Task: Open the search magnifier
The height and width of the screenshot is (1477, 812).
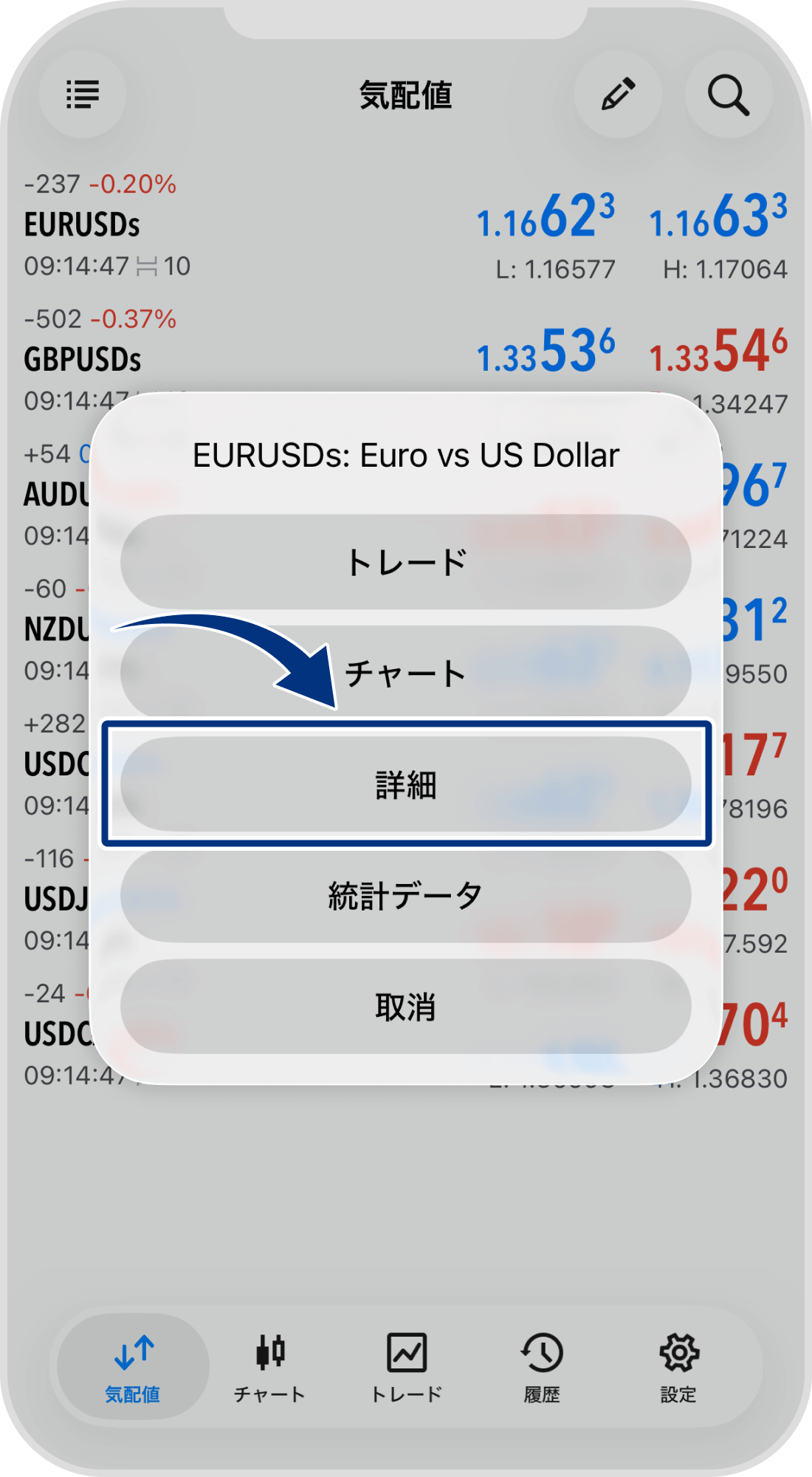Action: click(729, 95)
